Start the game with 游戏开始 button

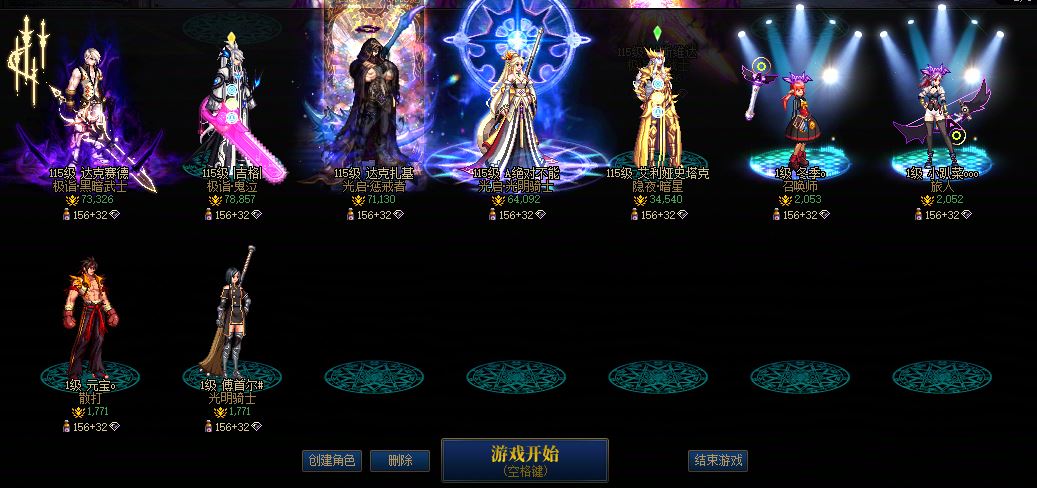[x=525, y=460]
